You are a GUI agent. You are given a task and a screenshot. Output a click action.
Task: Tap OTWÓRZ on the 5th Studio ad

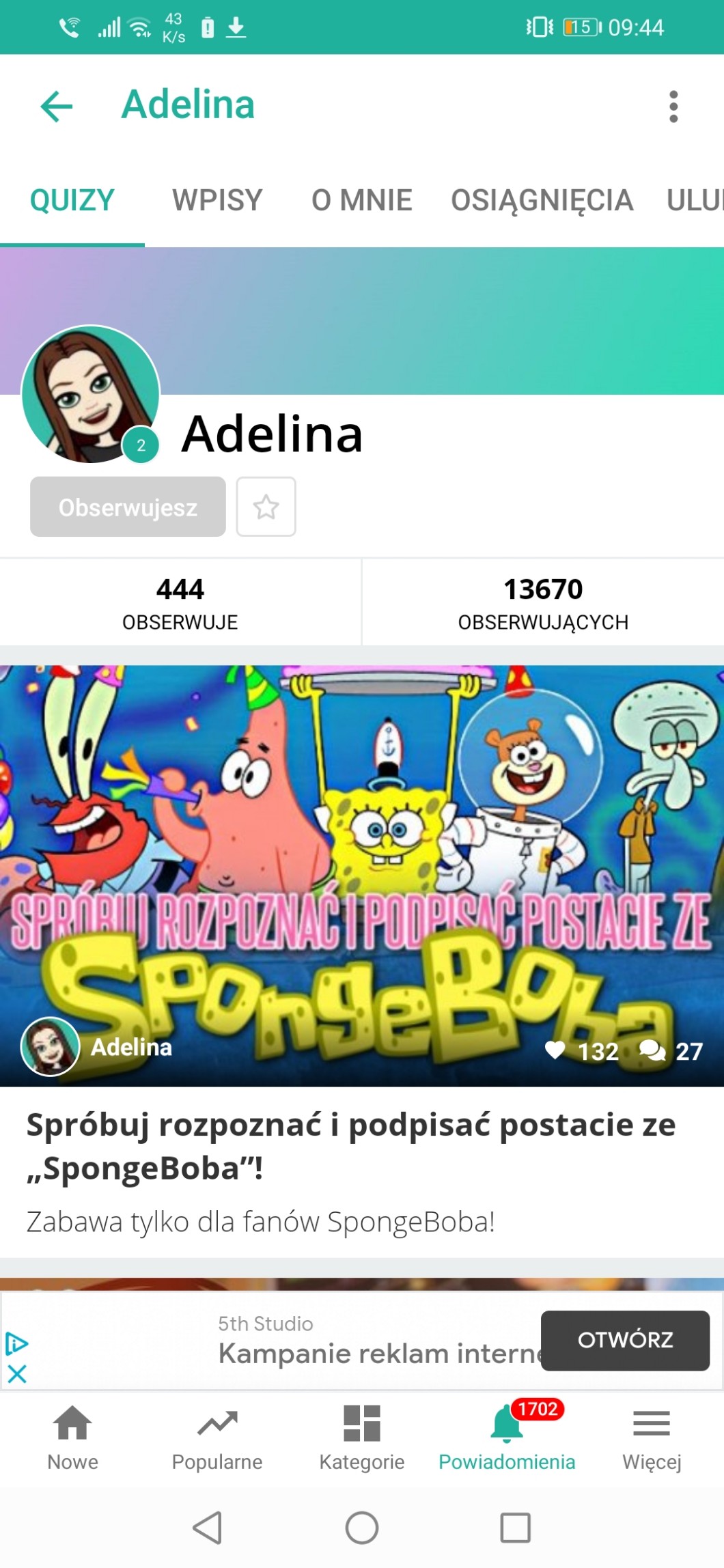pyautogui.click(x=625, y=1340)
